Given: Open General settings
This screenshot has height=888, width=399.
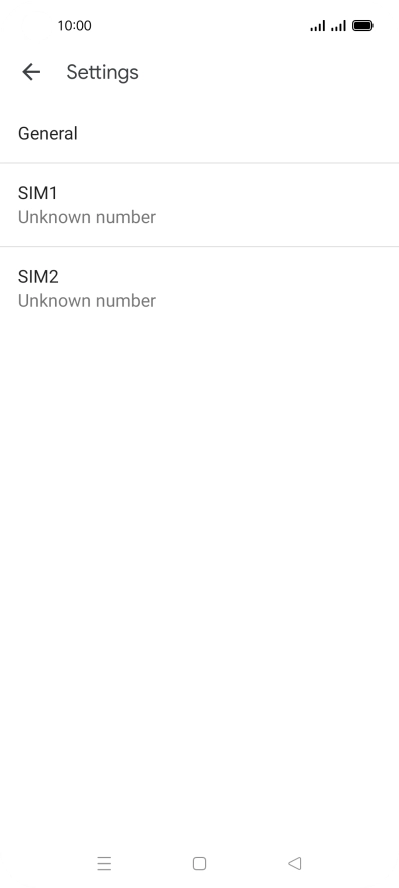Looking at the screenshot, I should coord(199,134).
